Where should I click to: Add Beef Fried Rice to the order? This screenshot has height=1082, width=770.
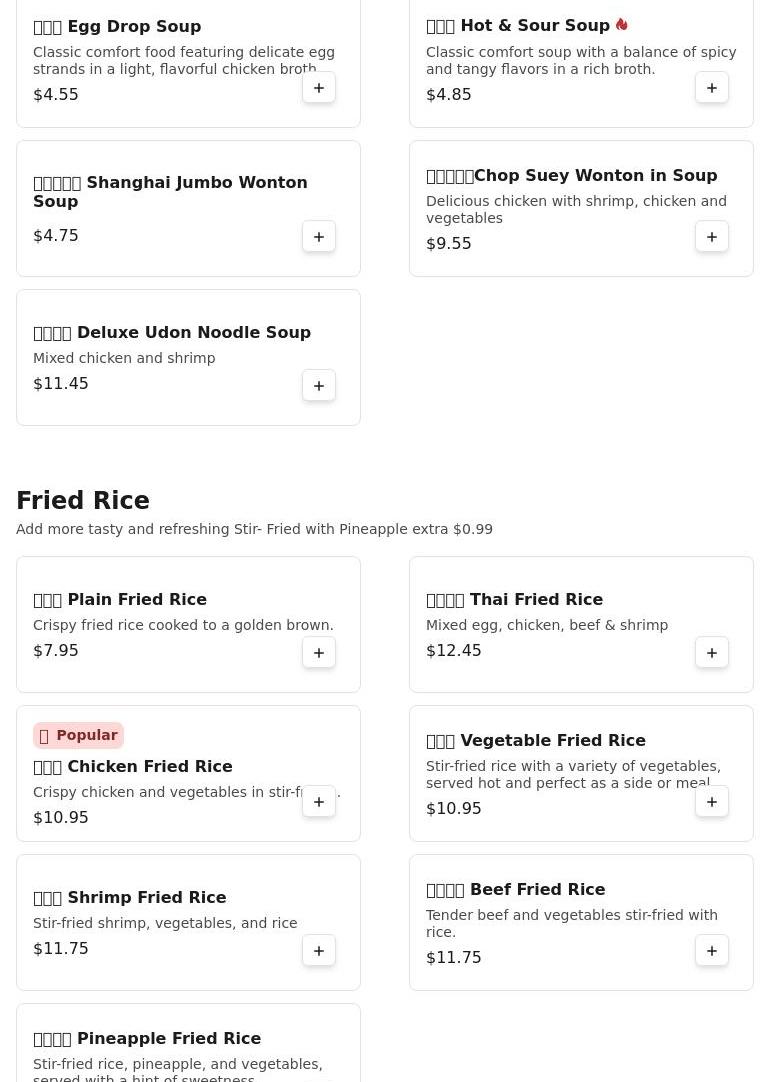click(712, 951)
